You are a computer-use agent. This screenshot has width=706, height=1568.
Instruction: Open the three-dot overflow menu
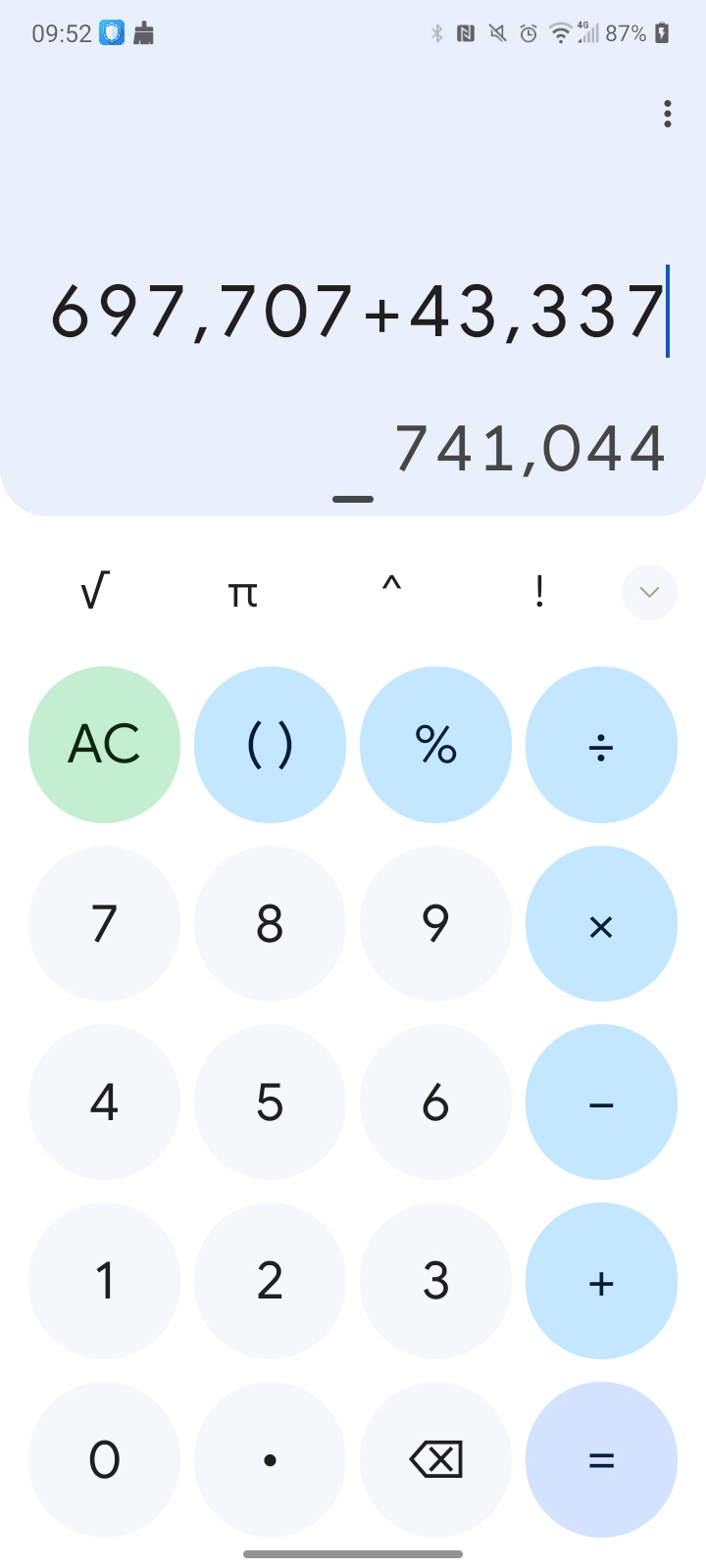click(x=668, y=114)
